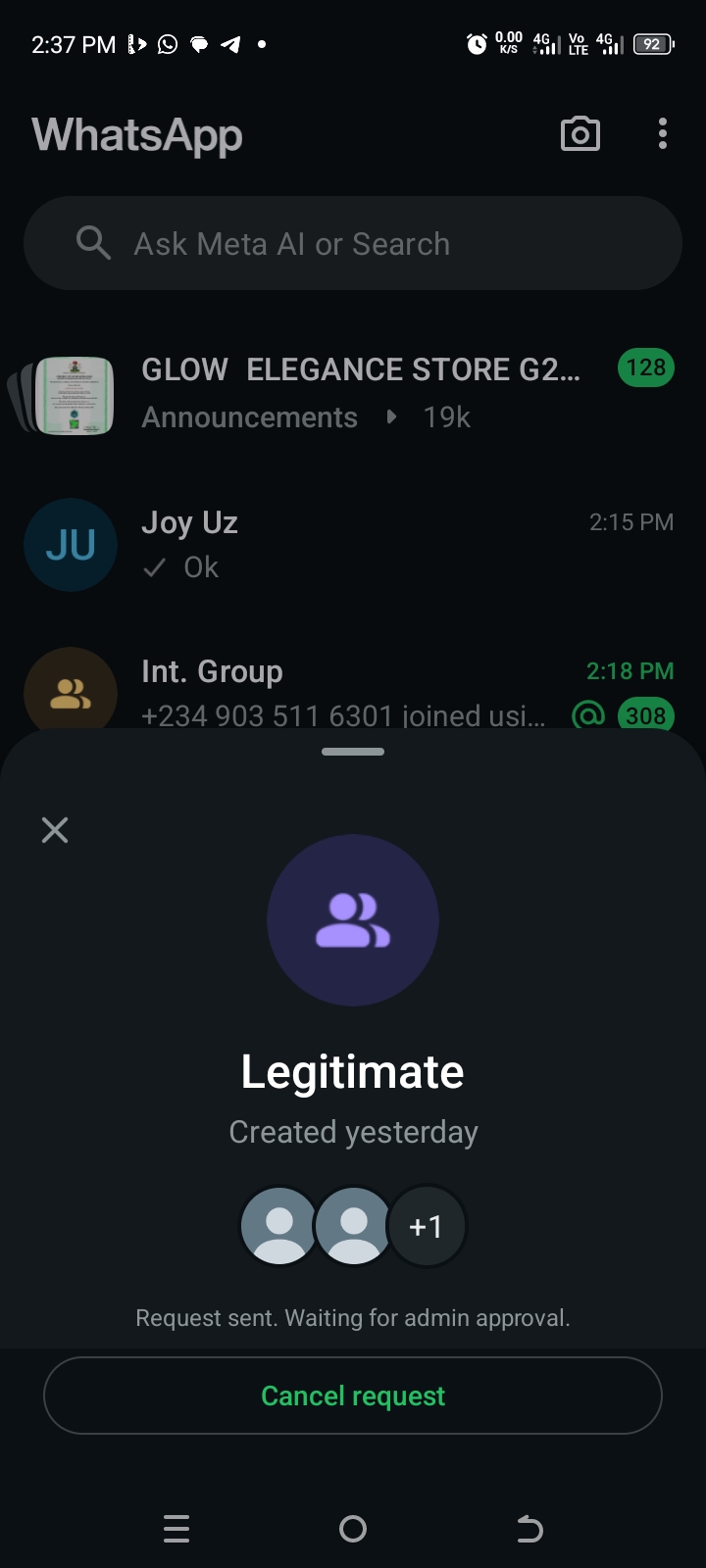Tap the system back button
The height and width of the screenshot is (1568, 706).
coord(529,1529)
